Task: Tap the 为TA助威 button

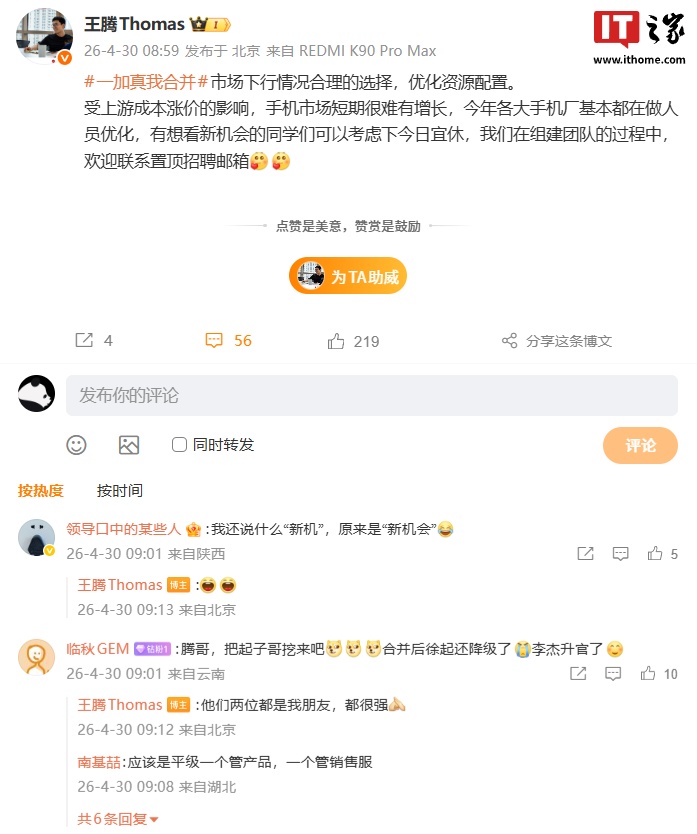Action: [x=348, y=277]
